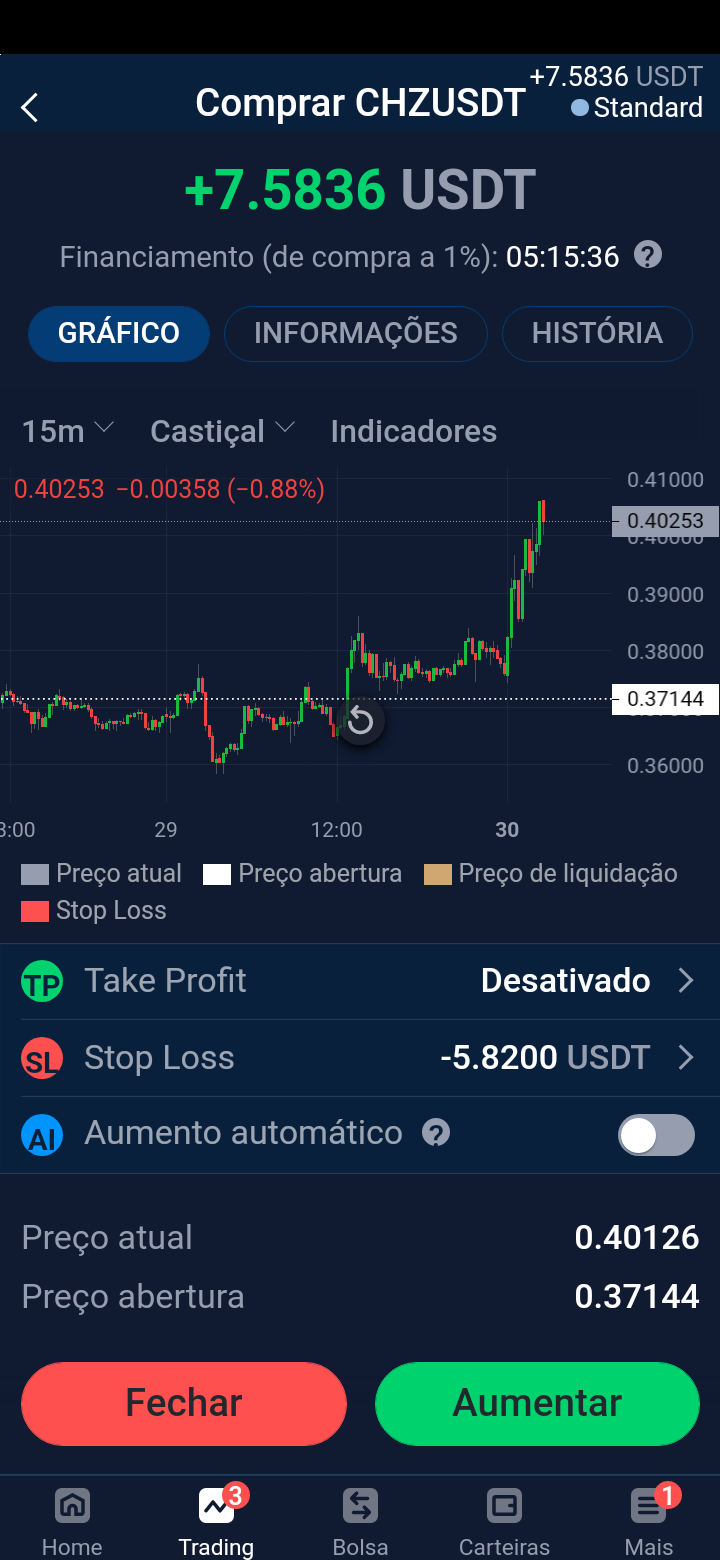Image resolution: width=720 pixels, height=1560 pixels.
Task: Go back using the top-left arrow
Action: click(30, 107)
